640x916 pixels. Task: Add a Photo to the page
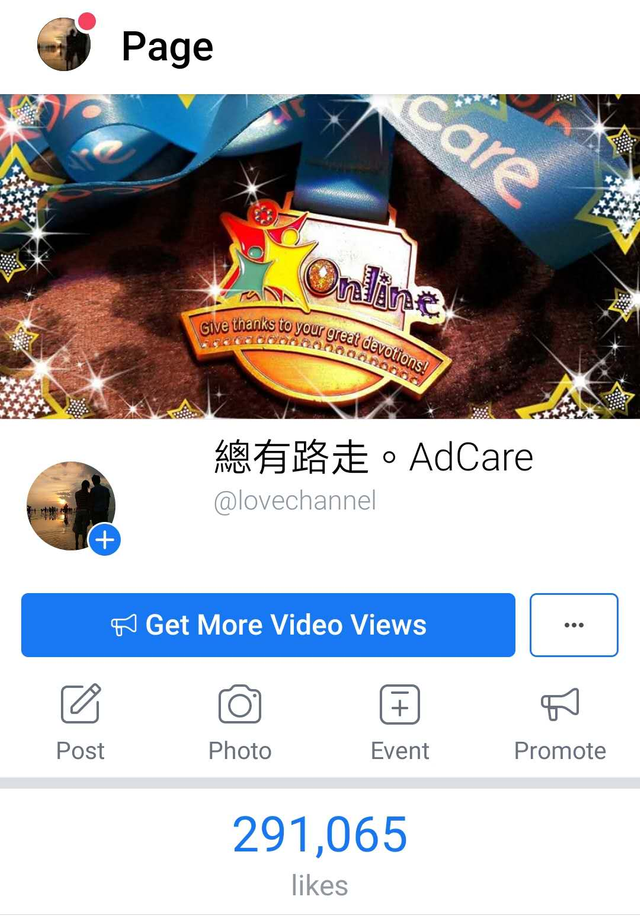pos(240,722)
